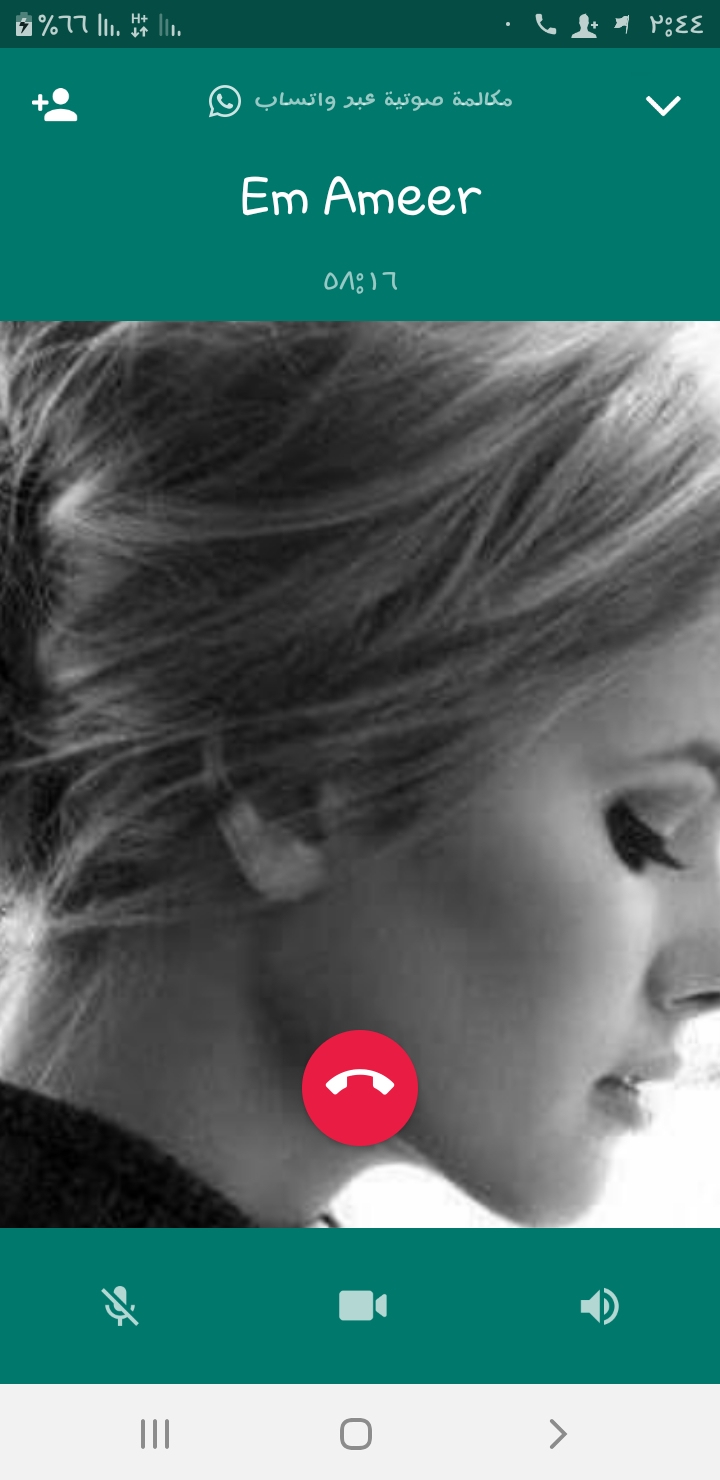Screen dimensions: 720x1480
Task: End the call with Em Ameer
Action: [360, 1087]
